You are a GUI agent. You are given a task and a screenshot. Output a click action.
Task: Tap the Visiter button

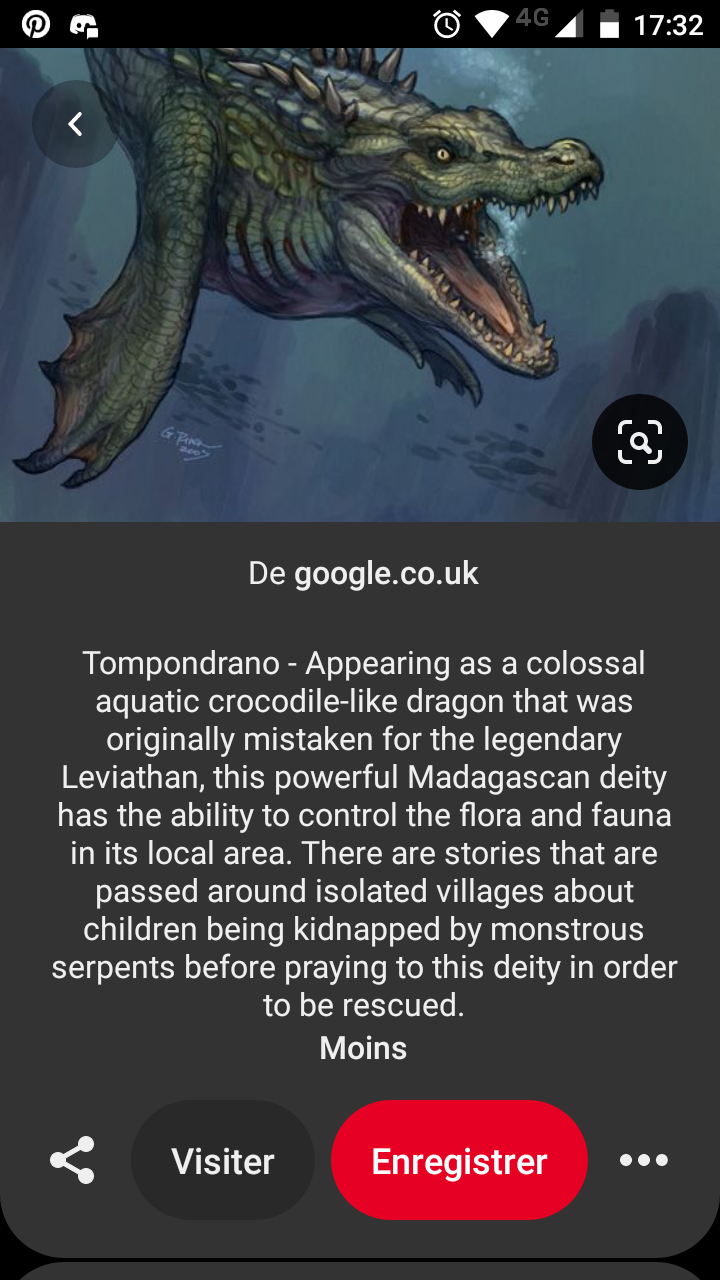[x=223, y=1160]
